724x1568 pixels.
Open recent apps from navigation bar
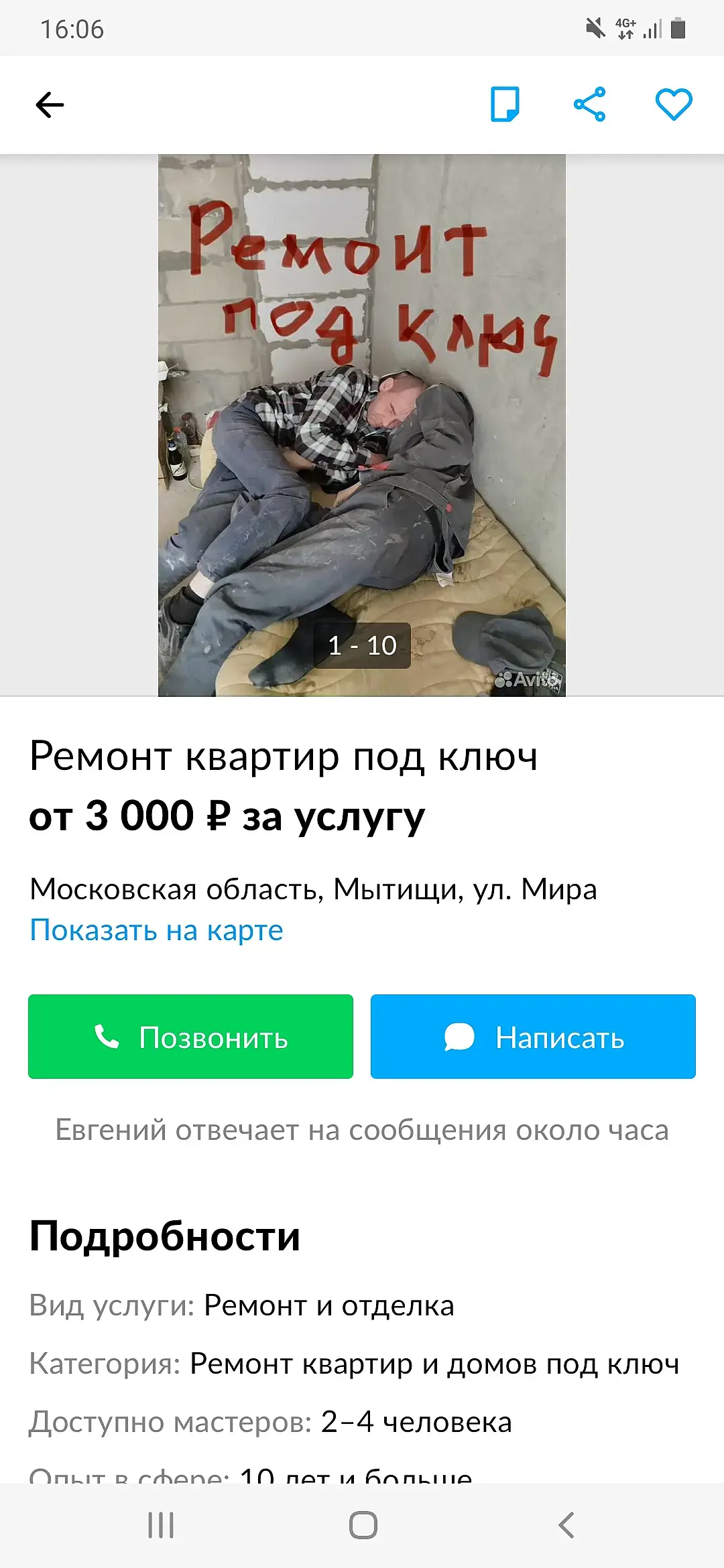[161, 1525]
